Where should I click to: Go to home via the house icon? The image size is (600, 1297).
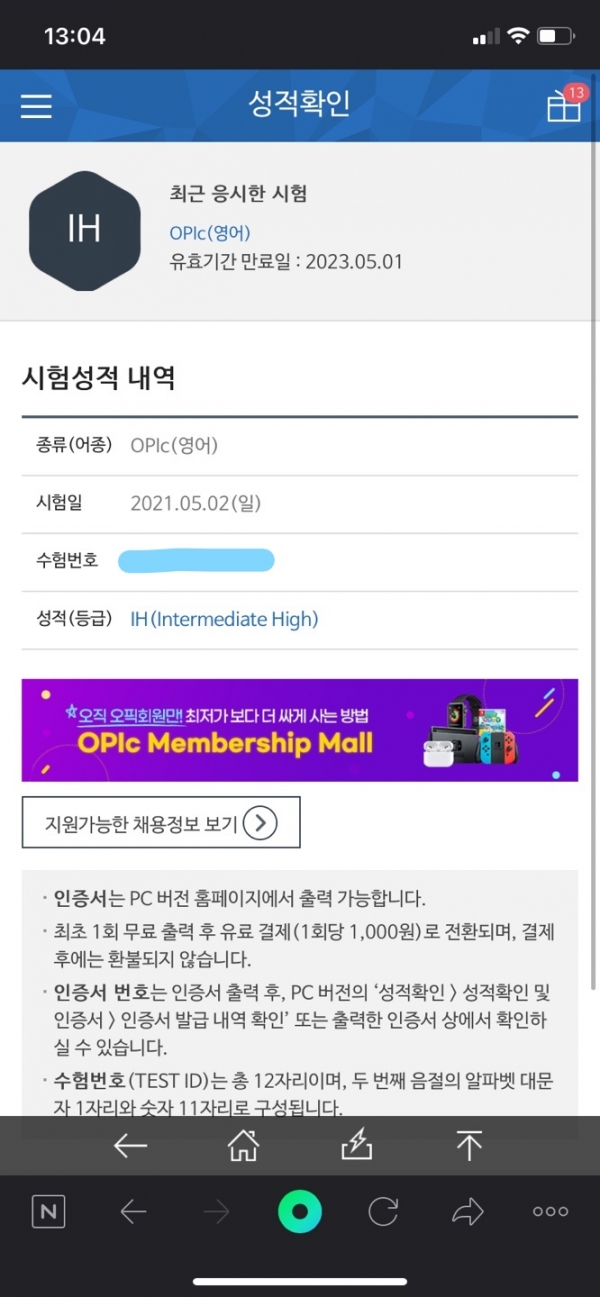243,1146
